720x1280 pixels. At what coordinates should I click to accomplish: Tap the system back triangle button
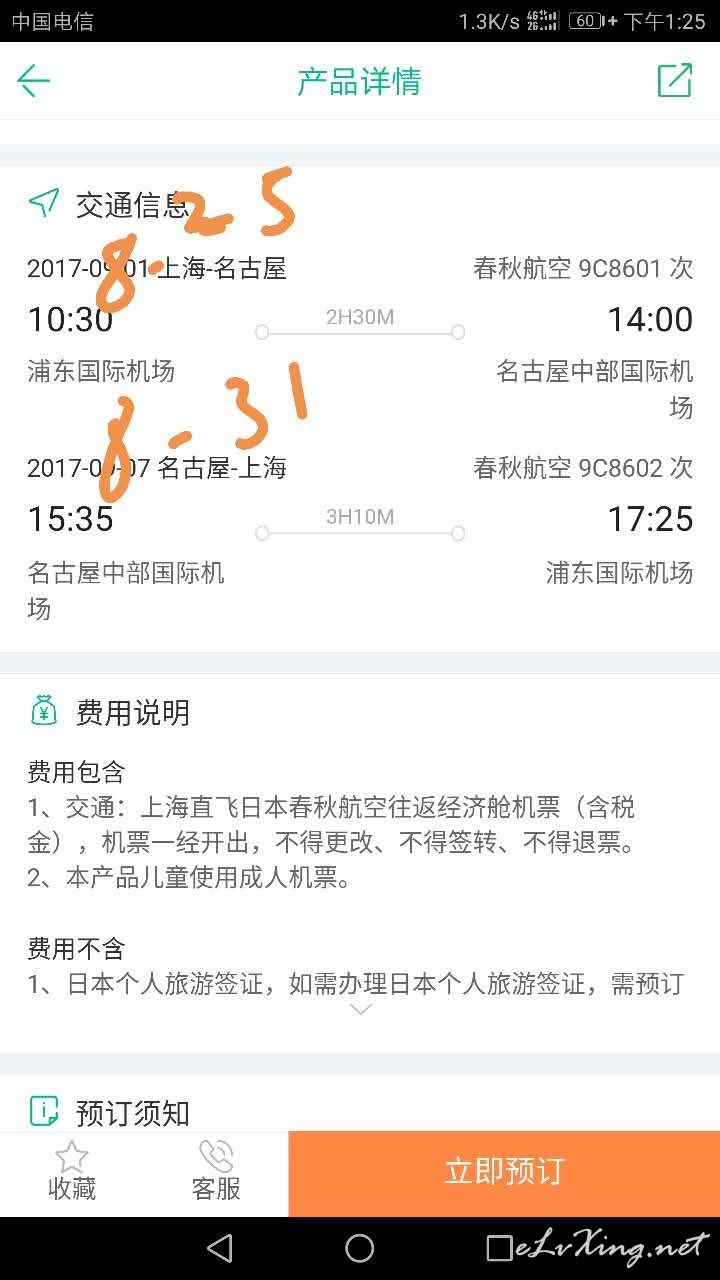click(219, 1247)
